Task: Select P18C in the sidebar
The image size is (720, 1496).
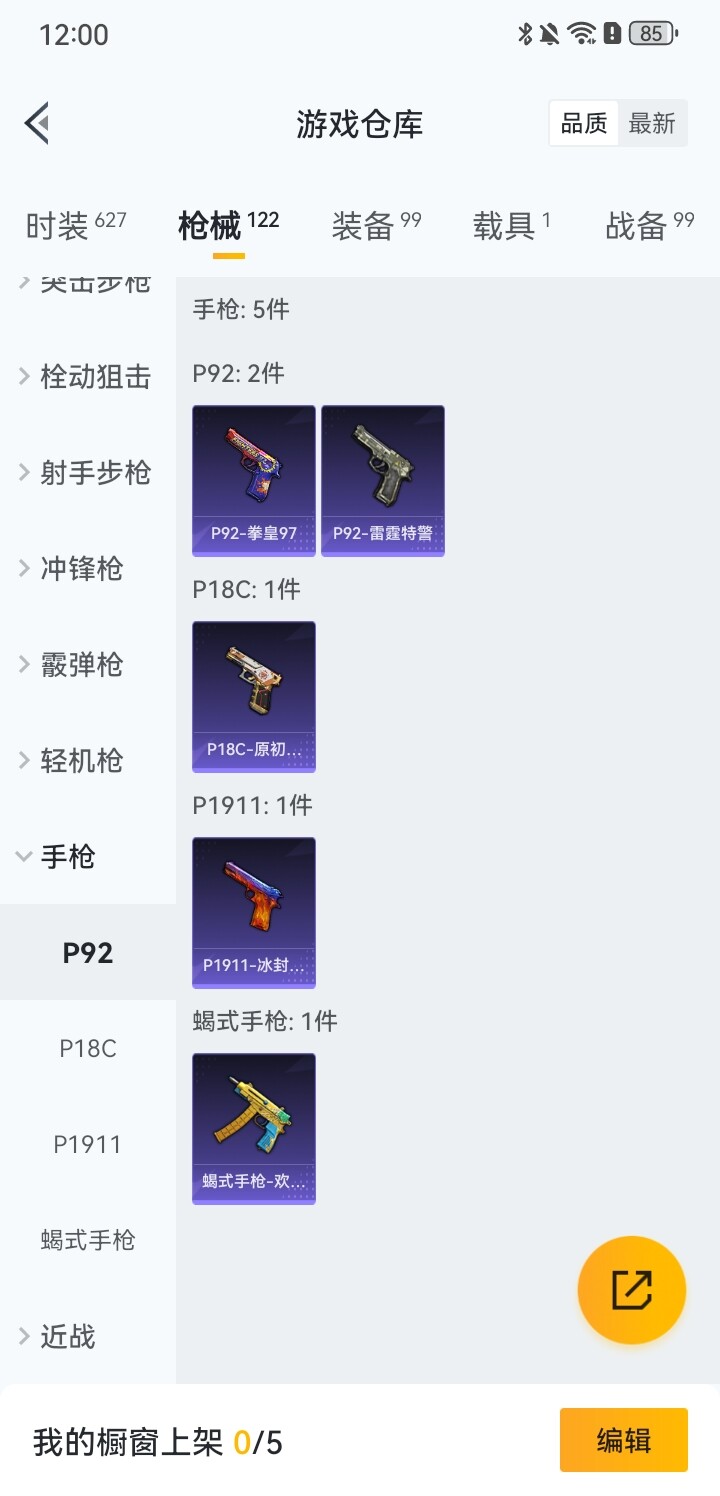Action: [88, 1049]
